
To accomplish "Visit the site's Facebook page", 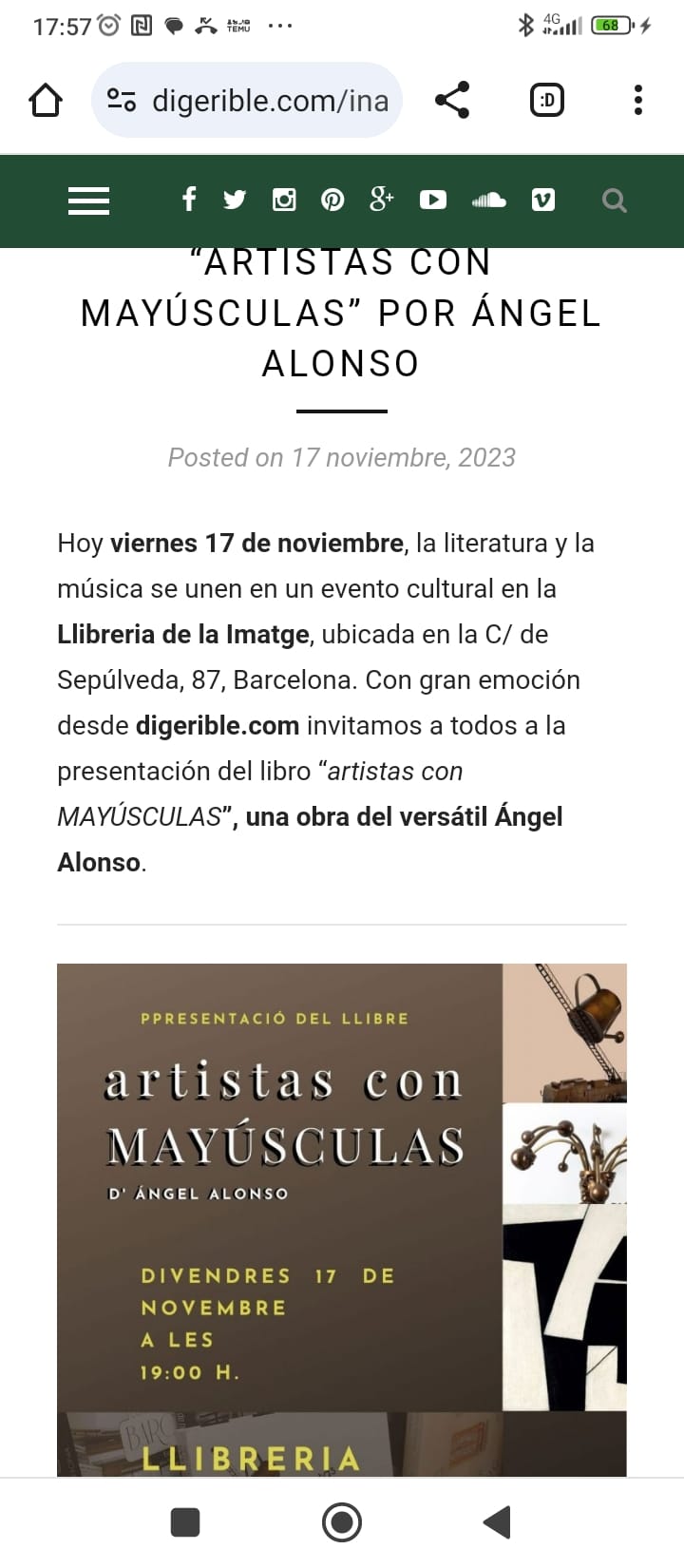I will 189,200.
